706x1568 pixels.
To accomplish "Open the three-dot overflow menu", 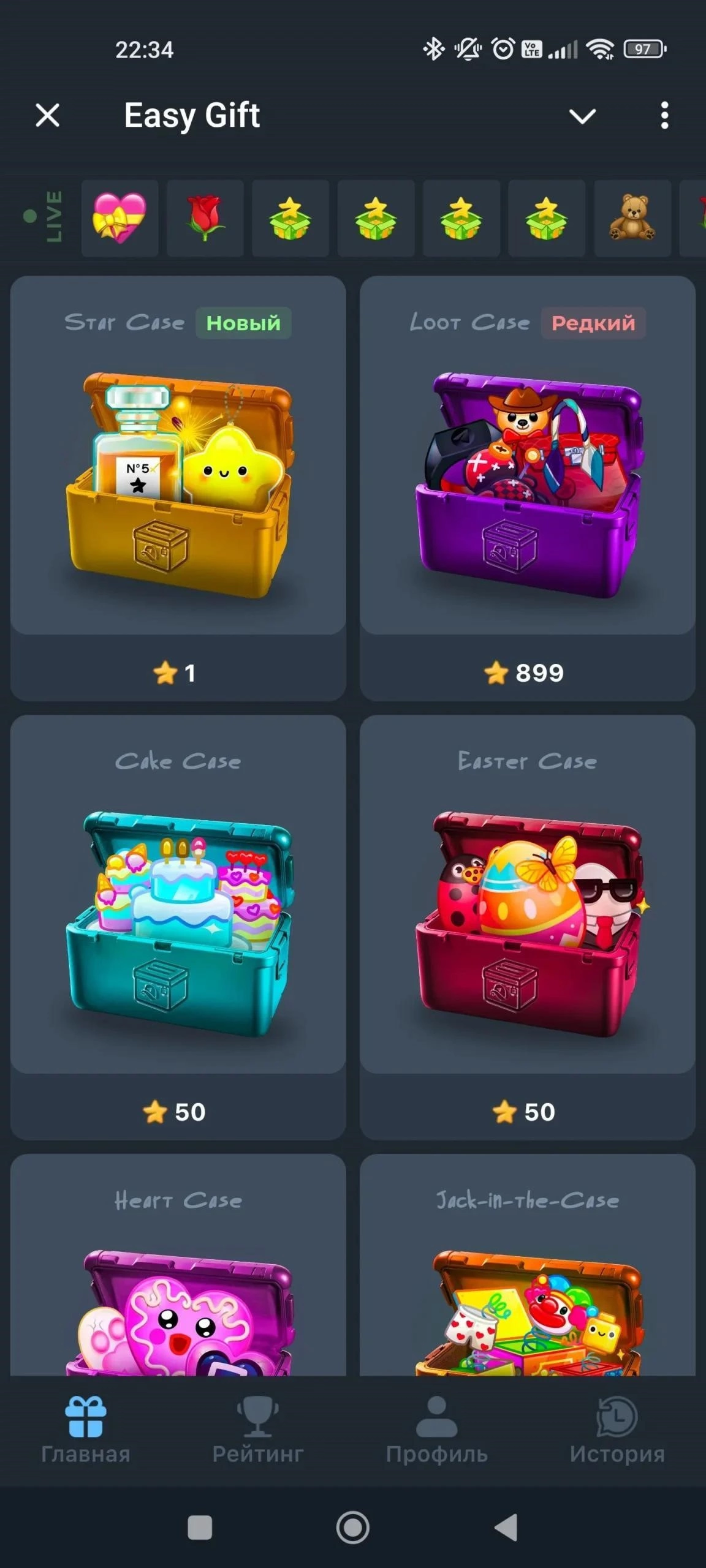I will tap(664, 115).
